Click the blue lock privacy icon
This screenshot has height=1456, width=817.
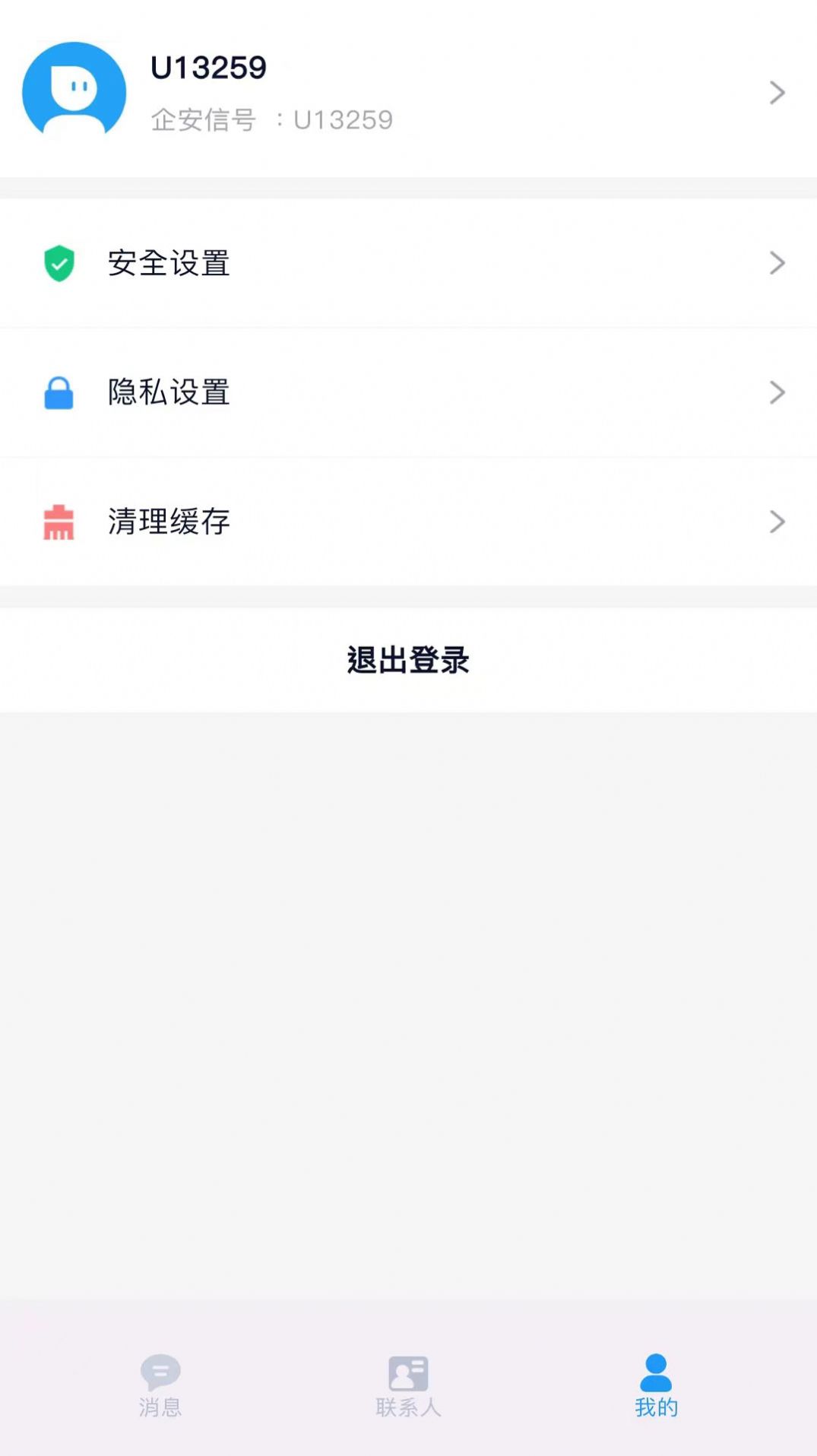tap(60, 392)
